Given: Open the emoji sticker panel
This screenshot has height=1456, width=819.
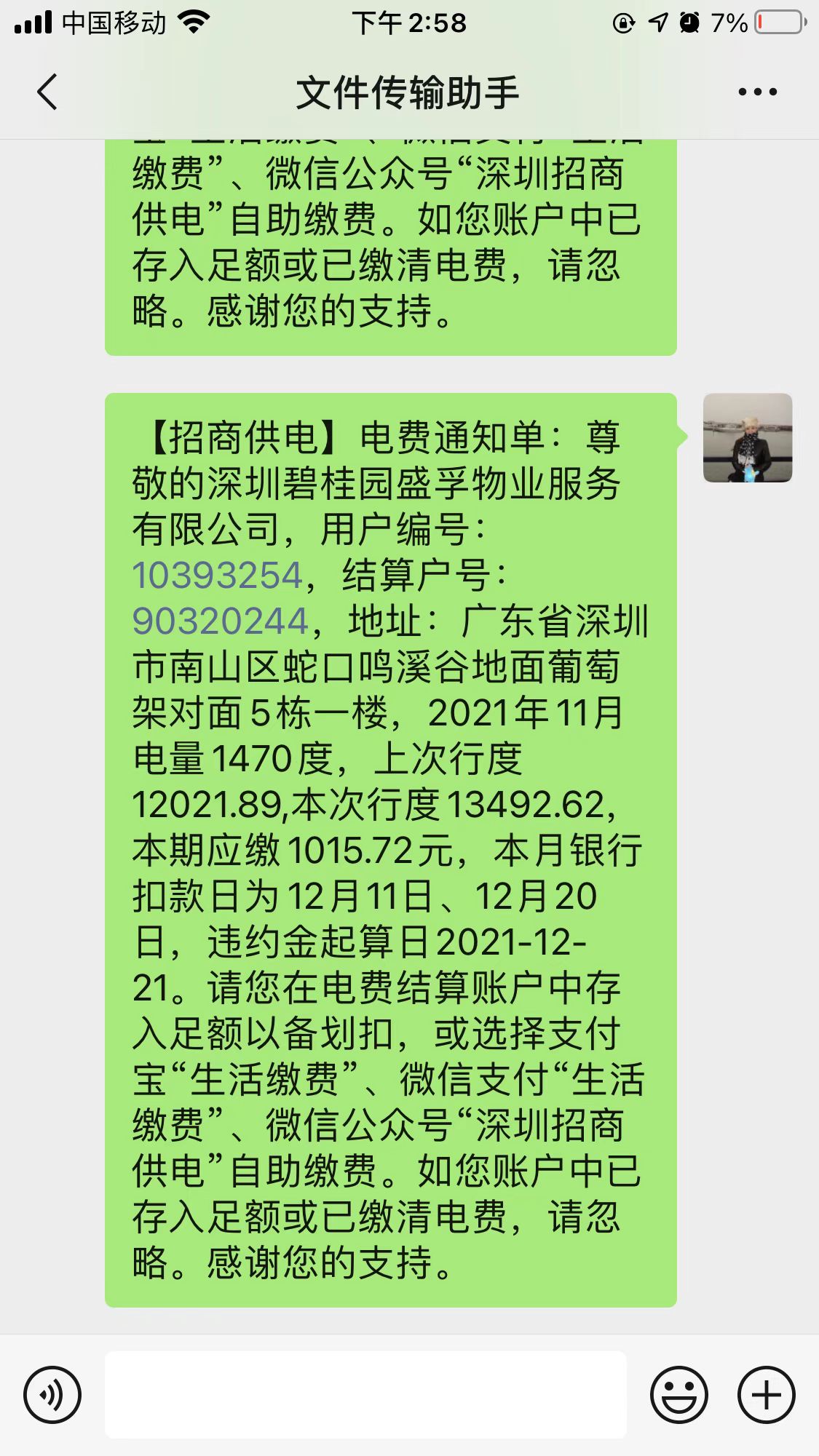Looking at the screenshot, I should click(678, 1395).
